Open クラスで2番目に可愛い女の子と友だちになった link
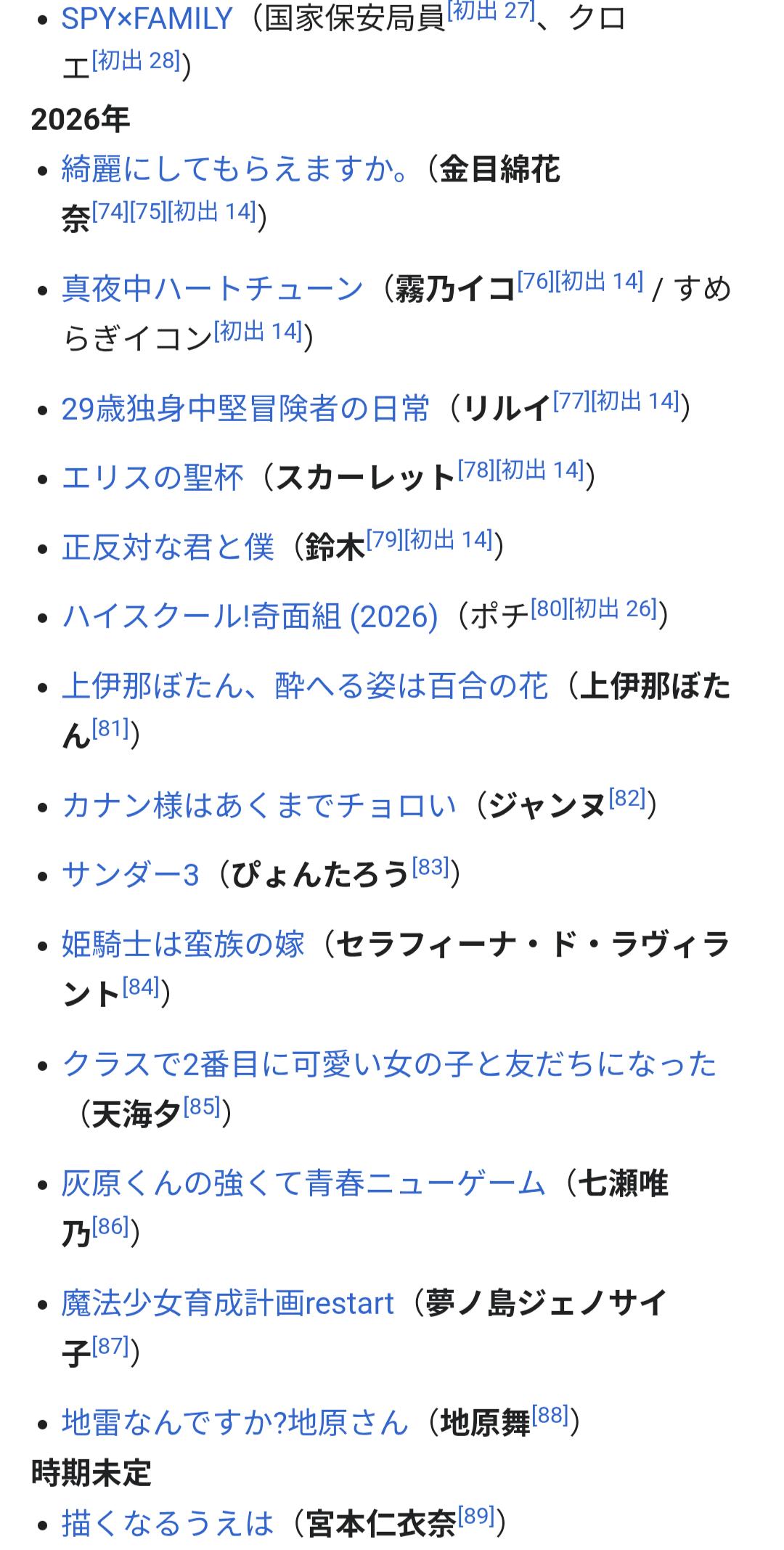 click(x=389, y=1064)
